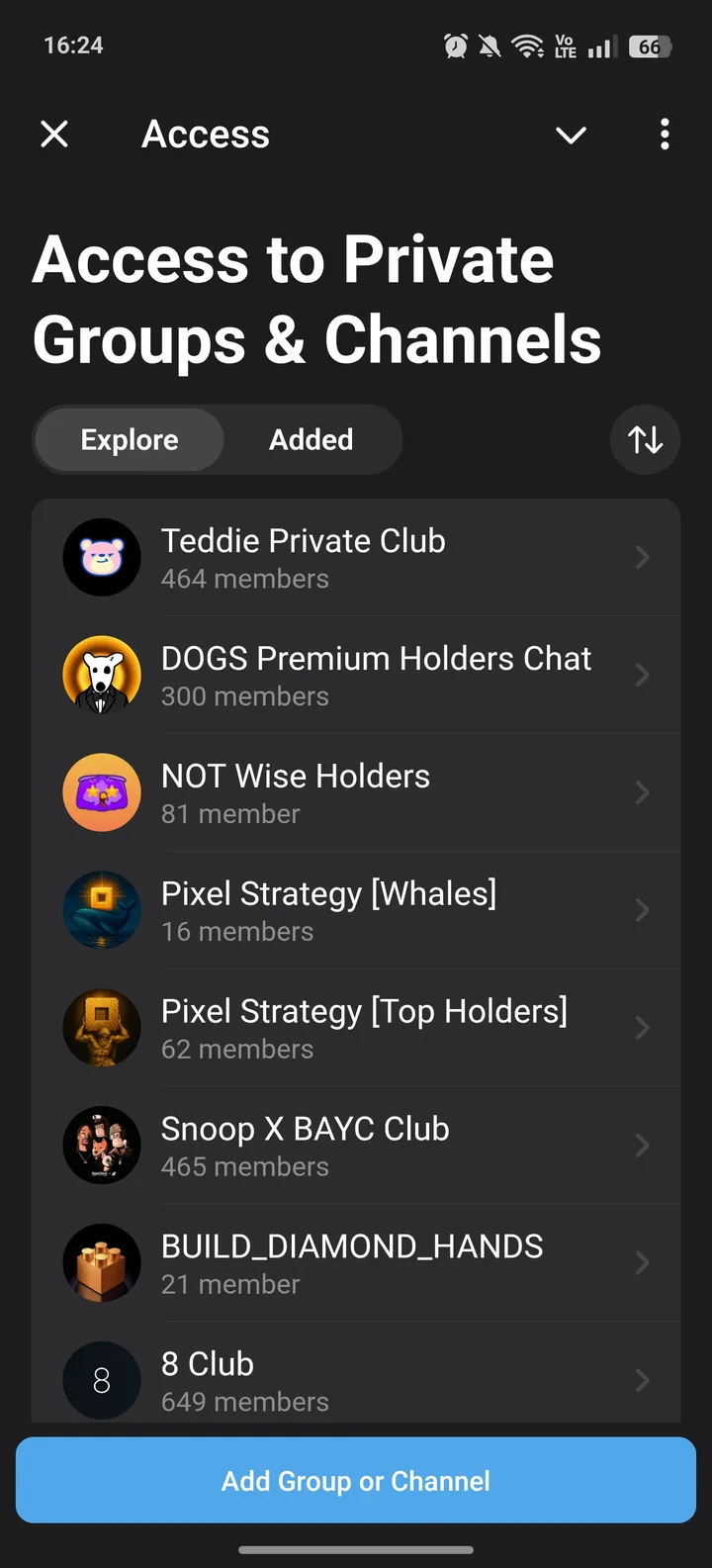The image size is (712, 1568).
Task: Open the BUILD_DIAMOND_HANDS group icon
Action: [x=102, y=1263]
